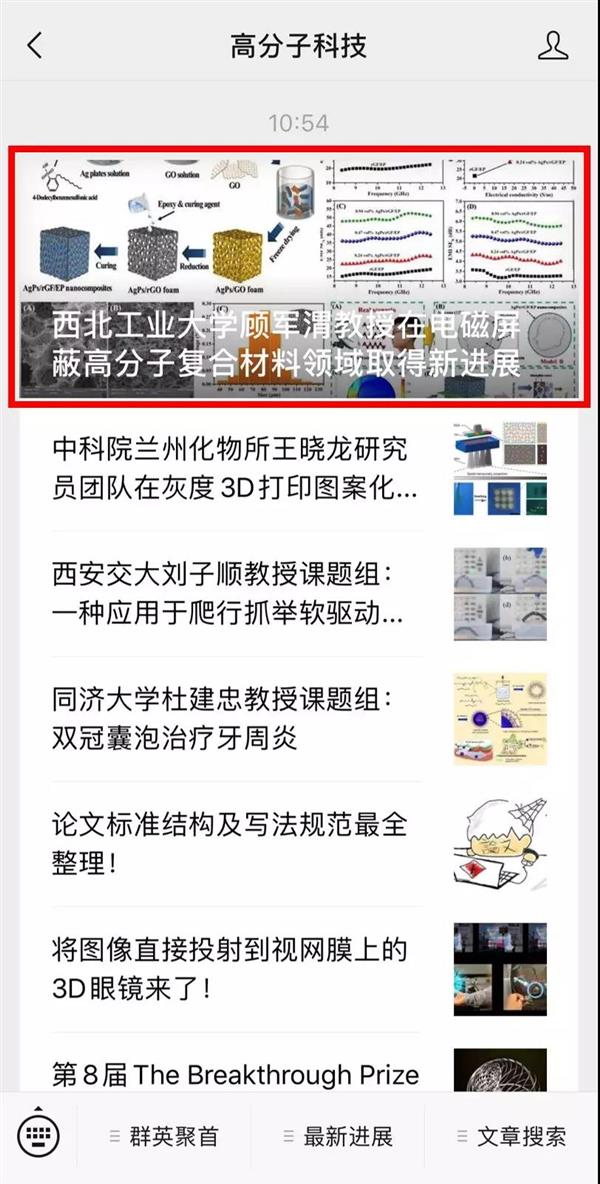Screen dimensions: 600x1184
Task: Go back to the previous screen
Action: point(35,45)
